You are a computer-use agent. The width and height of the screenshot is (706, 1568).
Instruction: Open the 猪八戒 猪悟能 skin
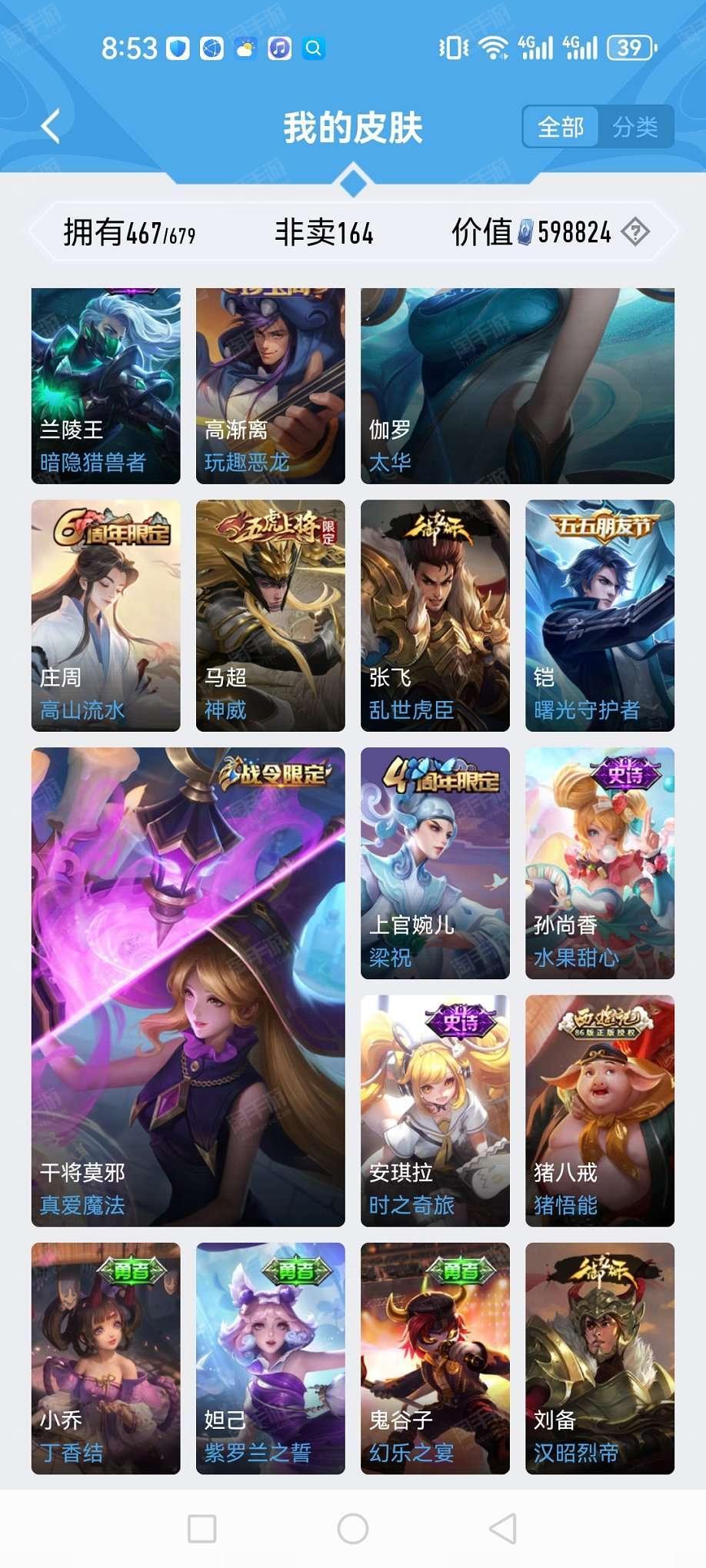(x=600, y=1111)
